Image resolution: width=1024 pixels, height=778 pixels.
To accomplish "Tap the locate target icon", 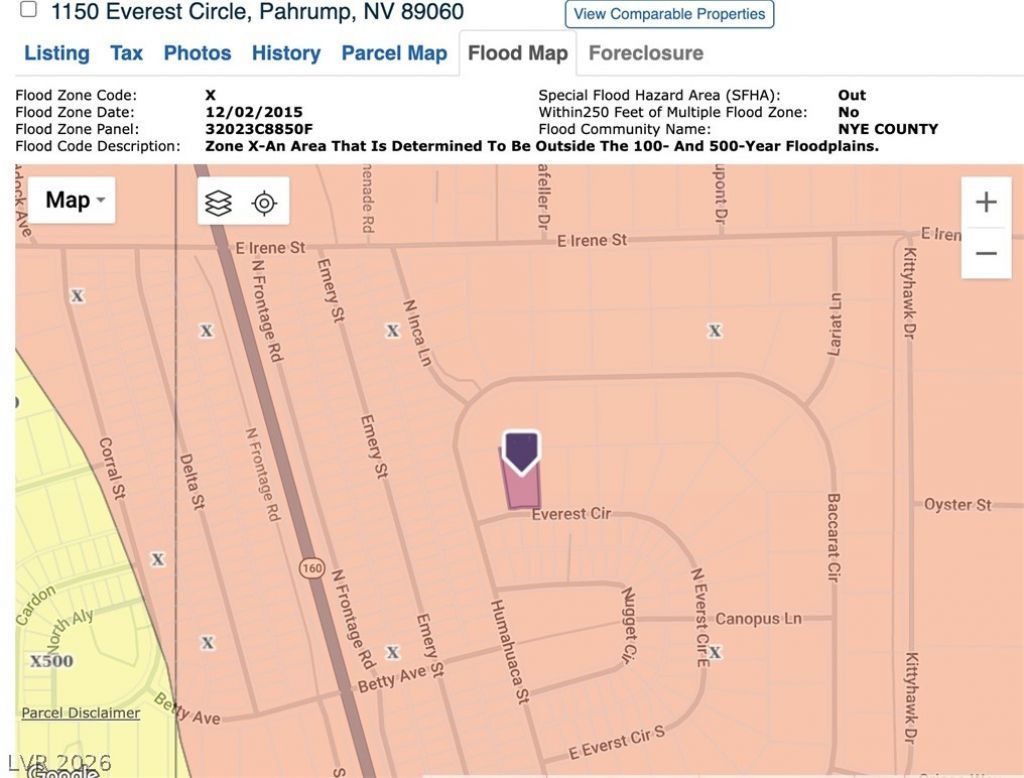I will [264, 203].
